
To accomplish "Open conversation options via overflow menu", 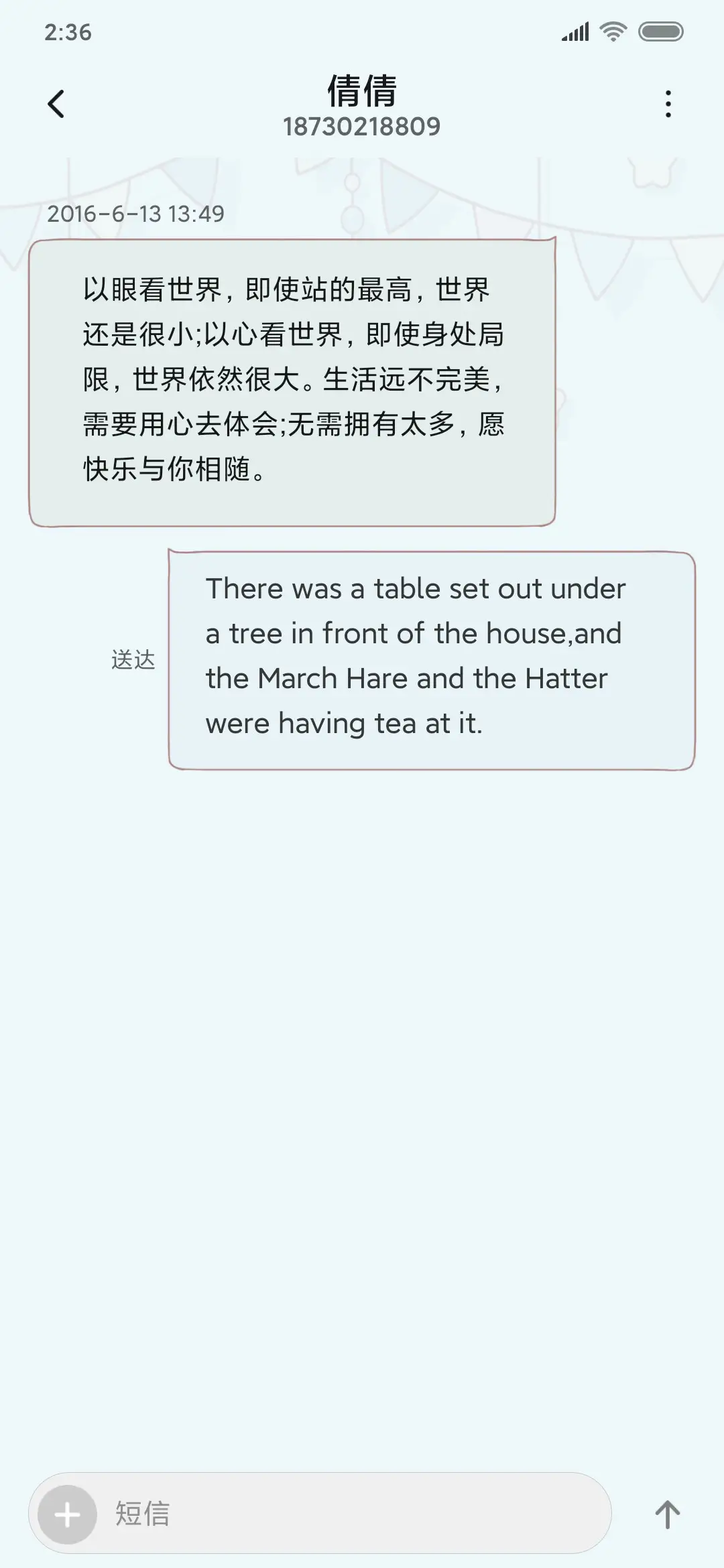I will 668,104.
